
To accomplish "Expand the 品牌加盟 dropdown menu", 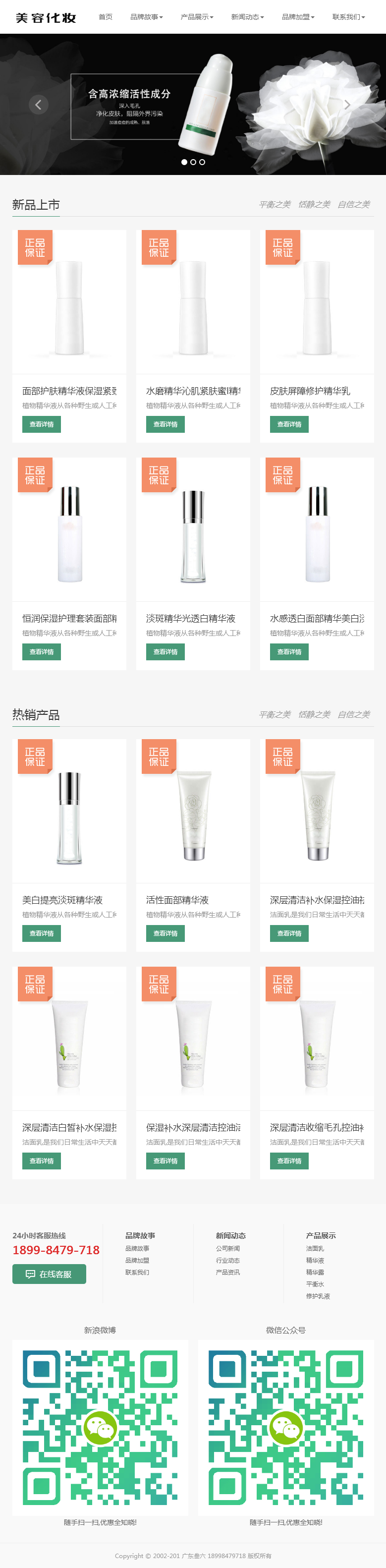I will (x=298, y=17).
